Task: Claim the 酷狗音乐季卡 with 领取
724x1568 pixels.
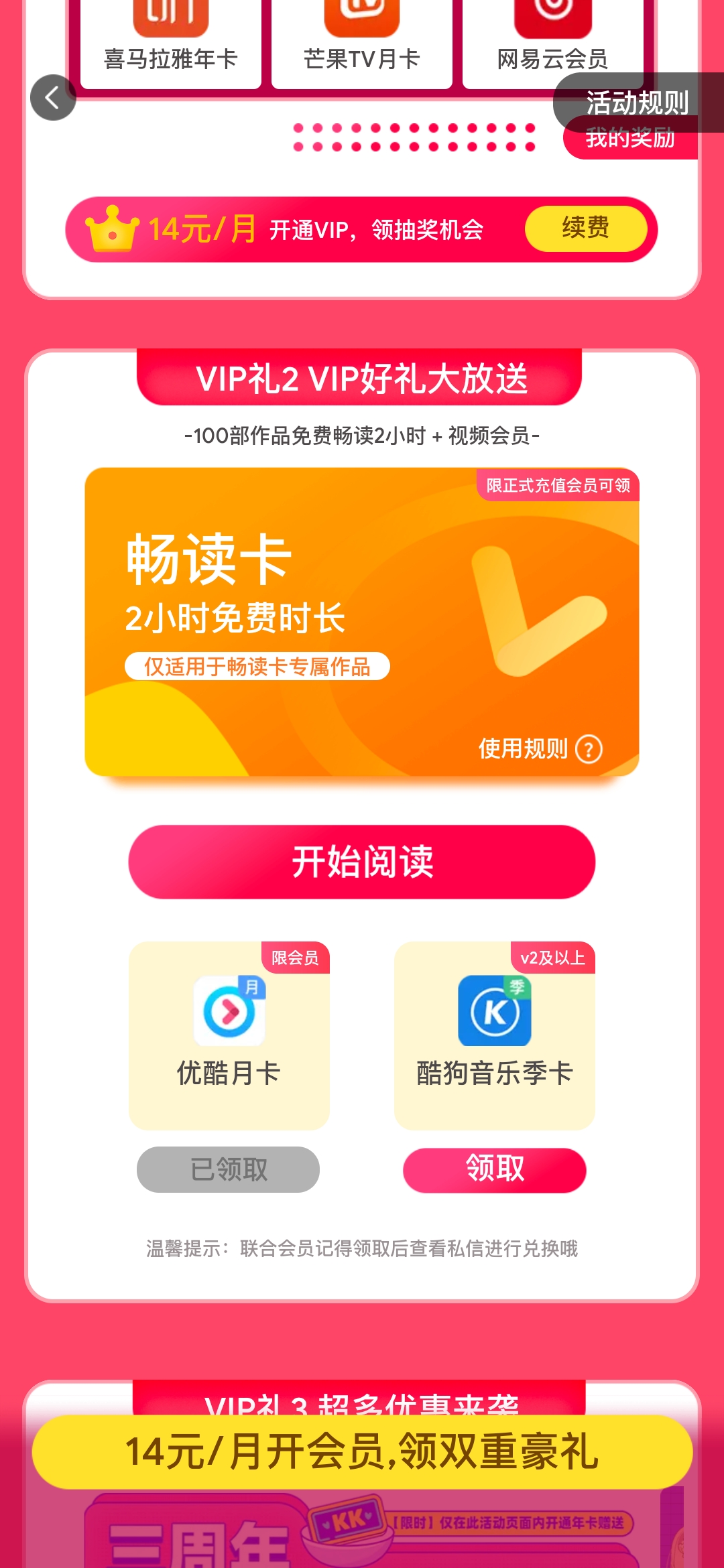Action: pos(495,1170)
